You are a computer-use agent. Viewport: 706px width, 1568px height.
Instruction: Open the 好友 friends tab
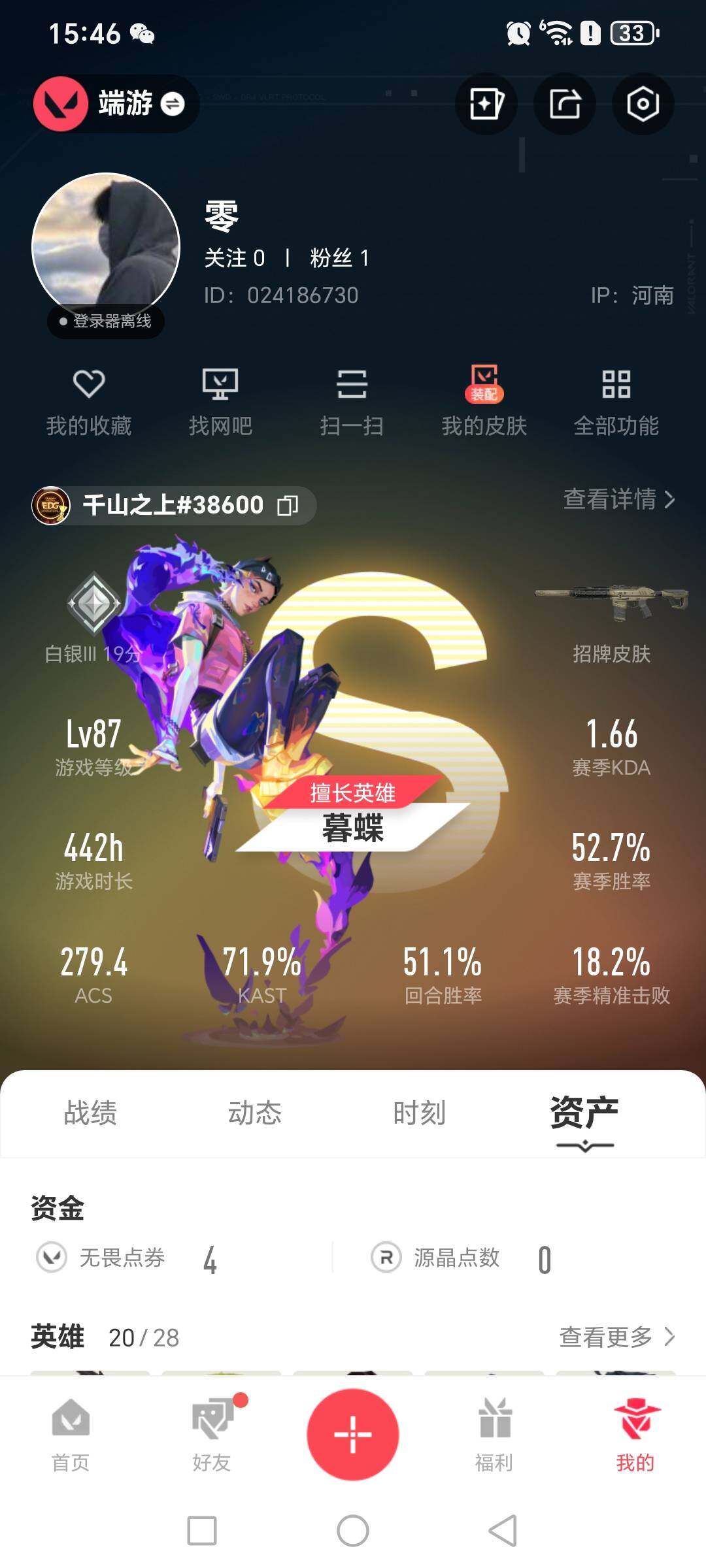(x=212, y=1435)
